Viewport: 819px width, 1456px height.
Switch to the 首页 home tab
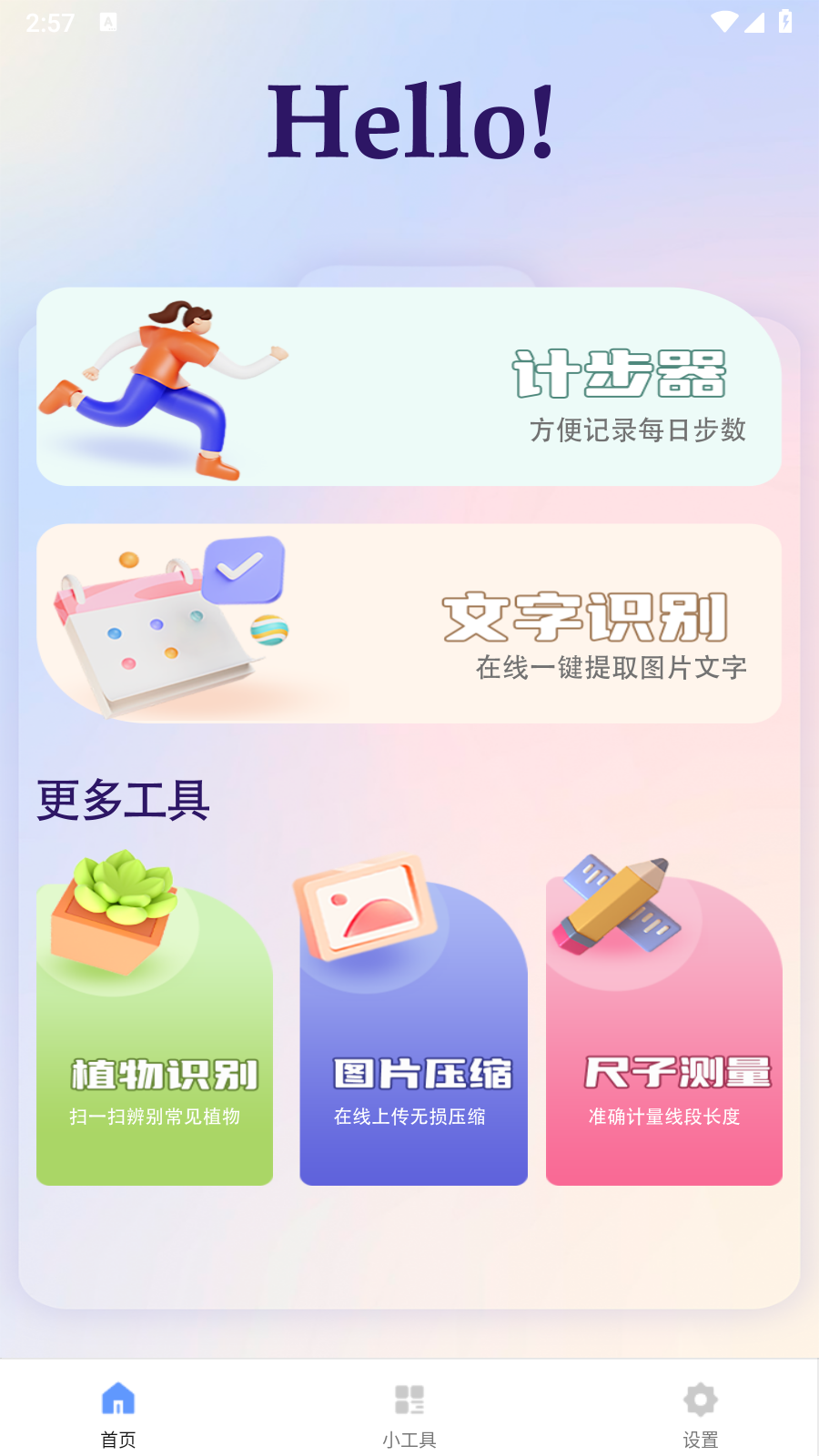point(118,1415)
